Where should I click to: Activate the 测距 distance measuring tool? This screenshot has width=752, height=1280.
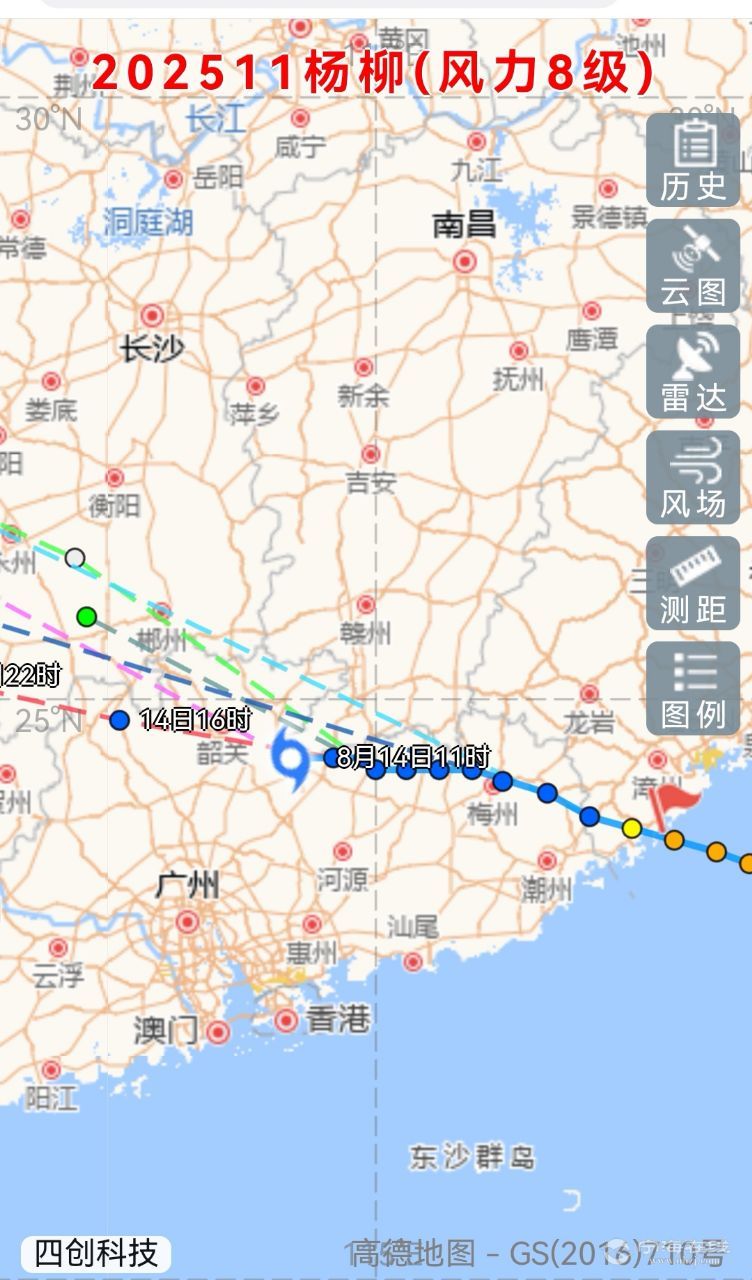tap(693, 584)
